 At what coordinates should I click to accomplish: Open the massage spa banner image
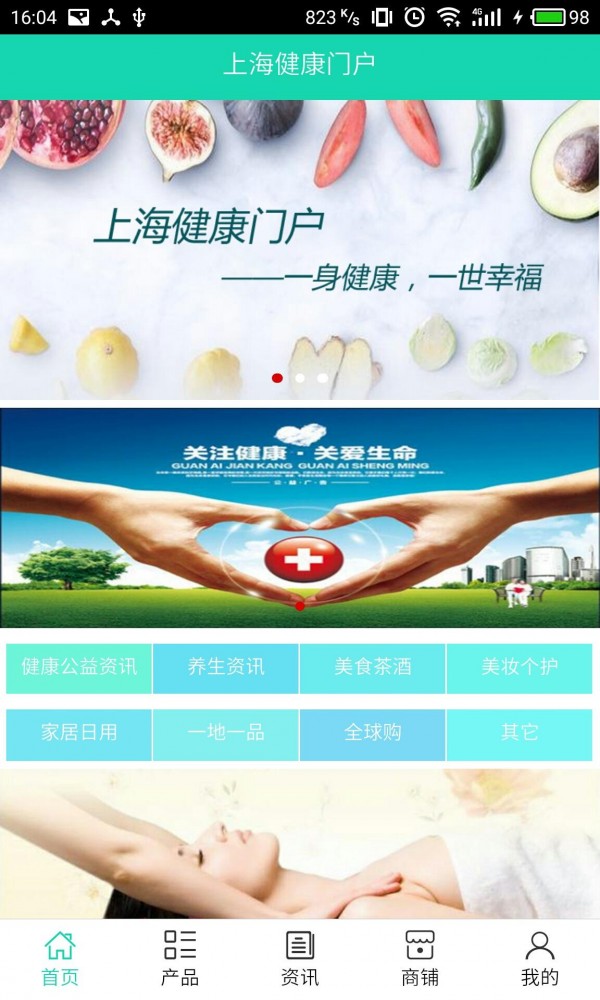(x=300, y=843)
